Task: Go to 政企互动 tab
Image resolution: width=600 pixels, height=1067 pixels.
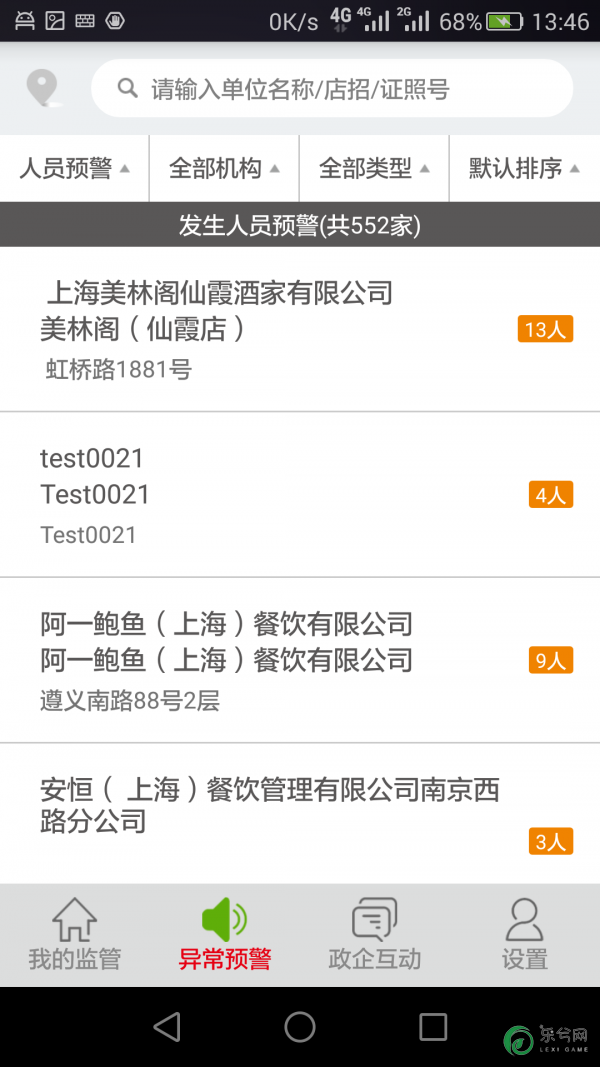Action: tap(375, 935)
